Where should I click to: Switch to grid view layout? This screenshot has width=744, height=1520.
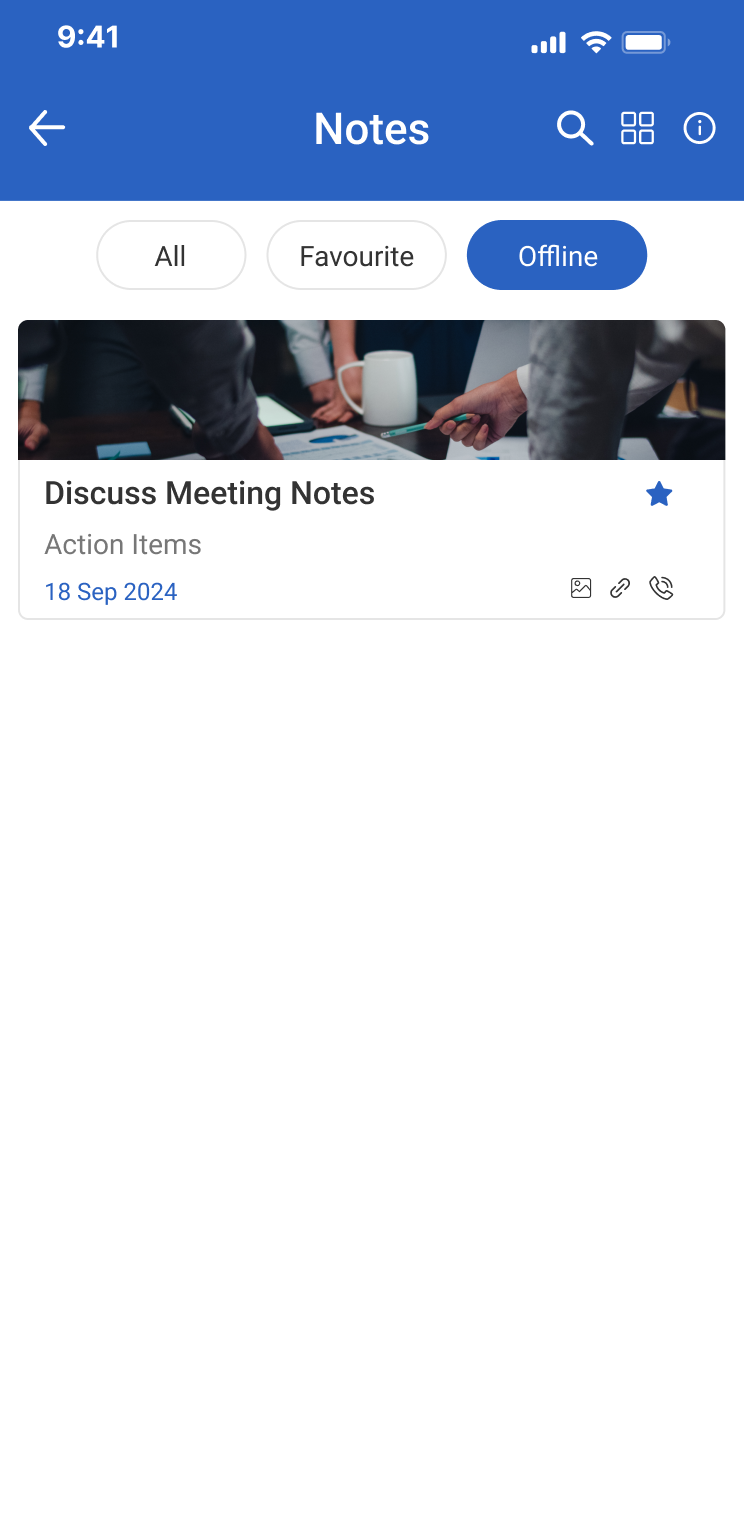coord(637,128)
